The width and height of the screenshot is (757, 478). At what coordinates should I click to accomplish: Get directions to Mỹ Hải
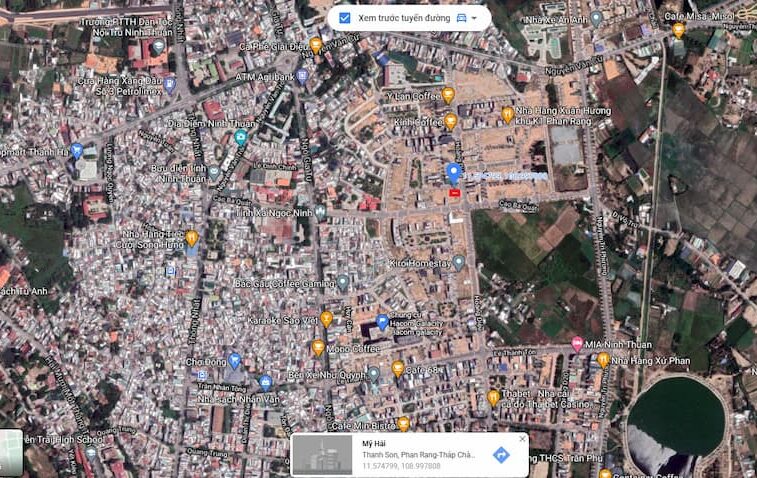pyautogui.click(x=501, y=455)
